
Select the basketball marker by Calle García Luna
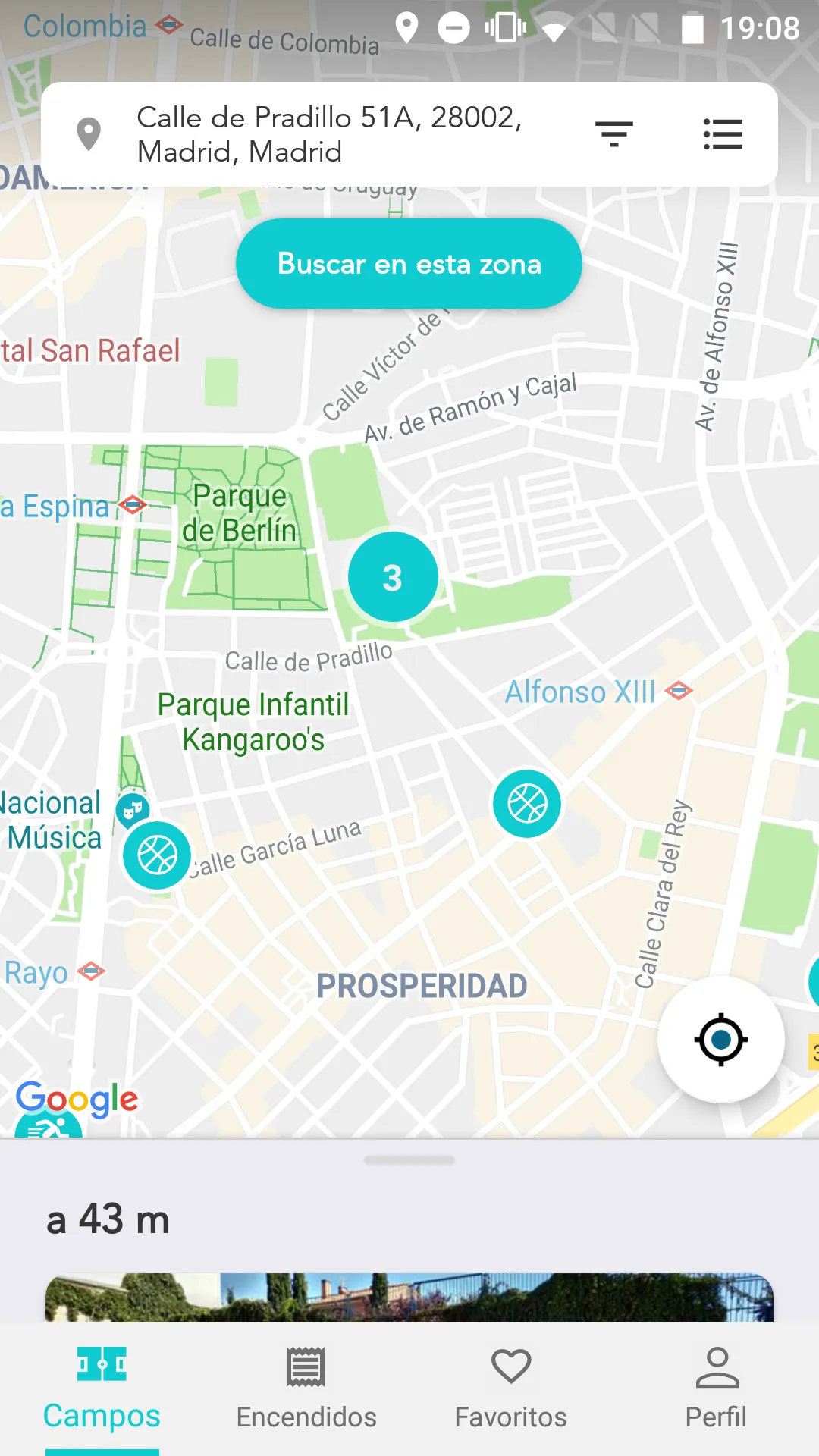[158, 855]
